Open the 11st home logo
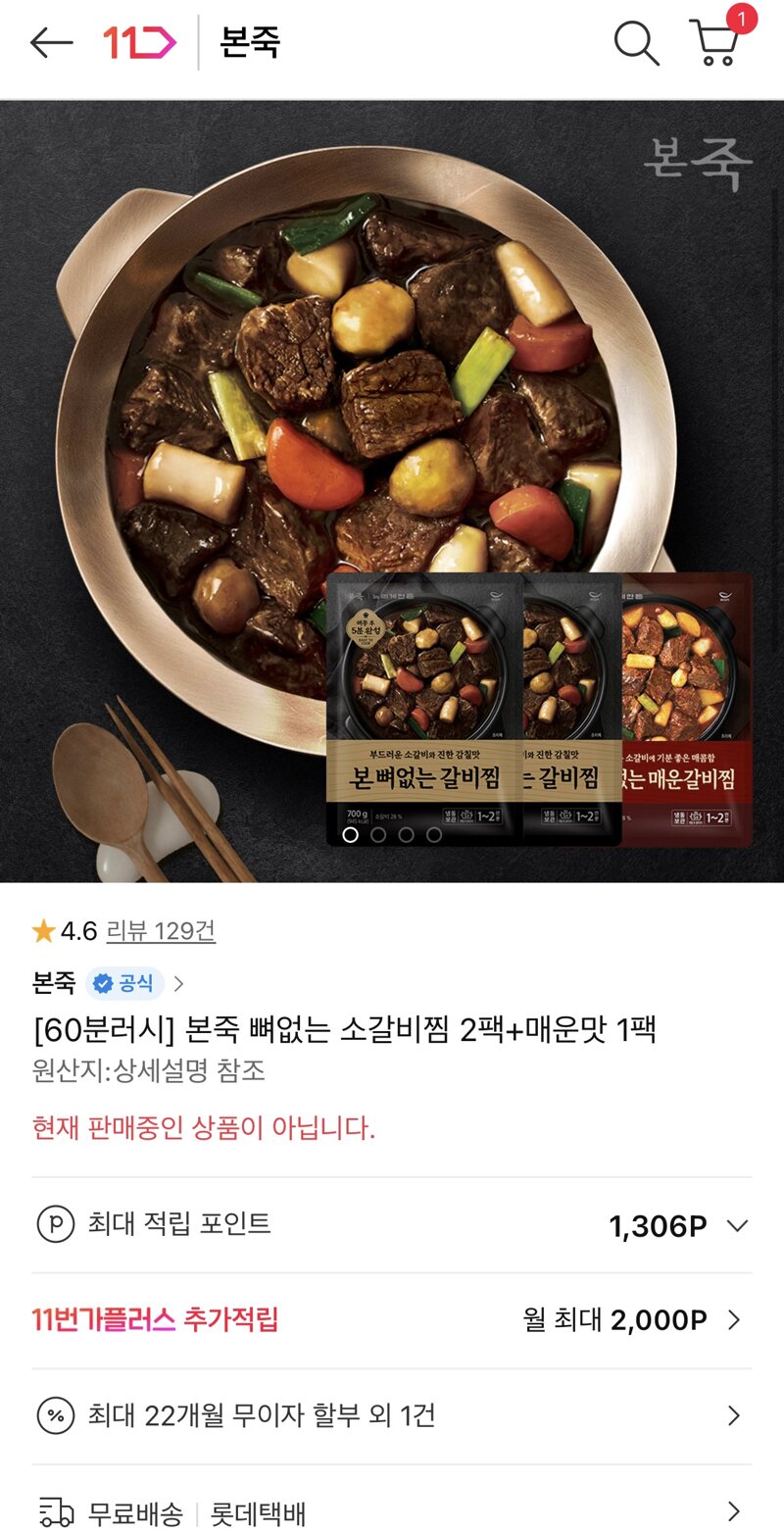 pos(139,43)
